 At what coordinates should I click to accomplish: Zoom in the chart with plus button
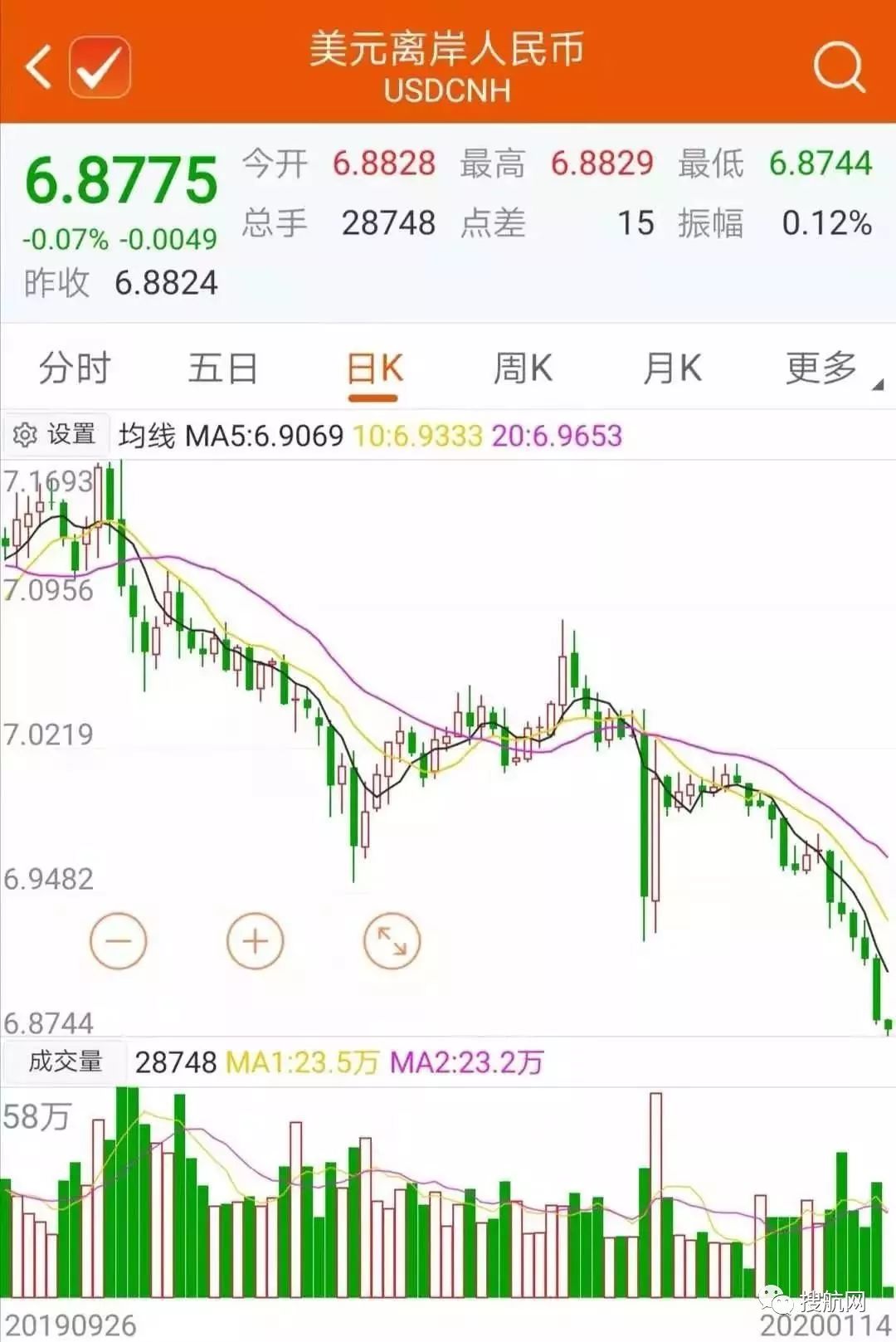[x=255, y=941]
